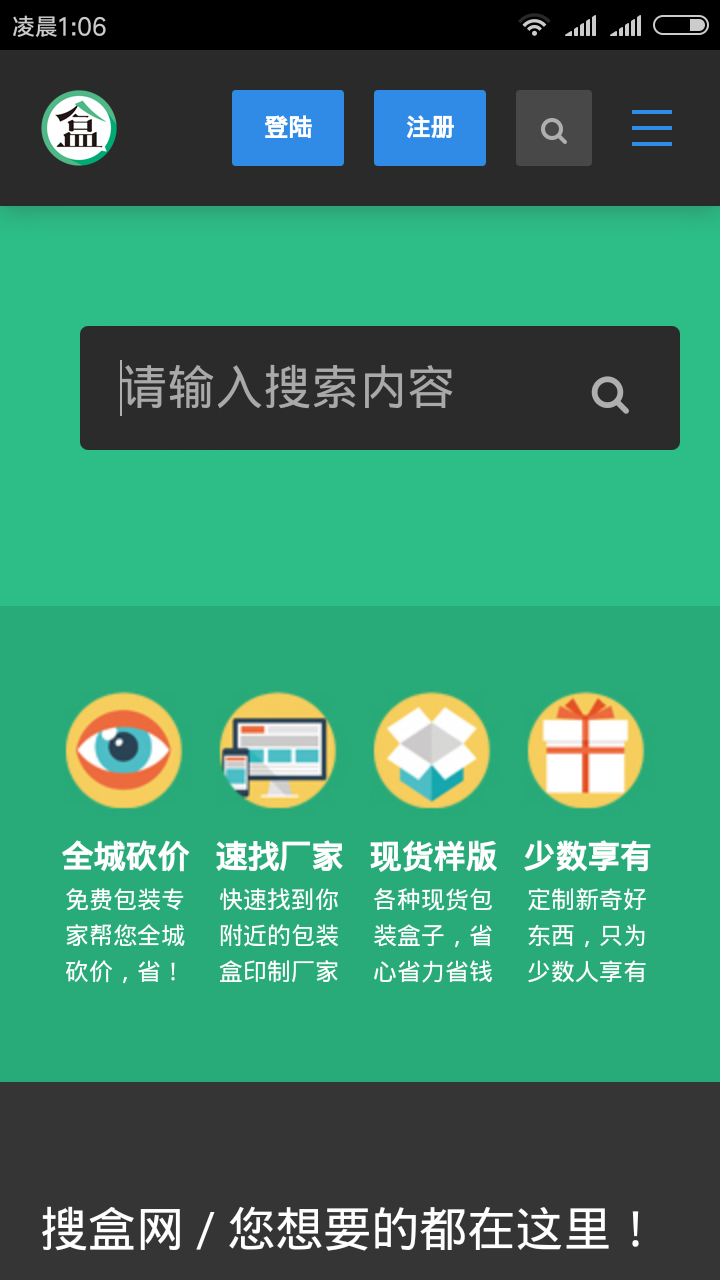Select the monitor icon for 速找厂家
Screen dimensions: 720x1280
point(277,750)
